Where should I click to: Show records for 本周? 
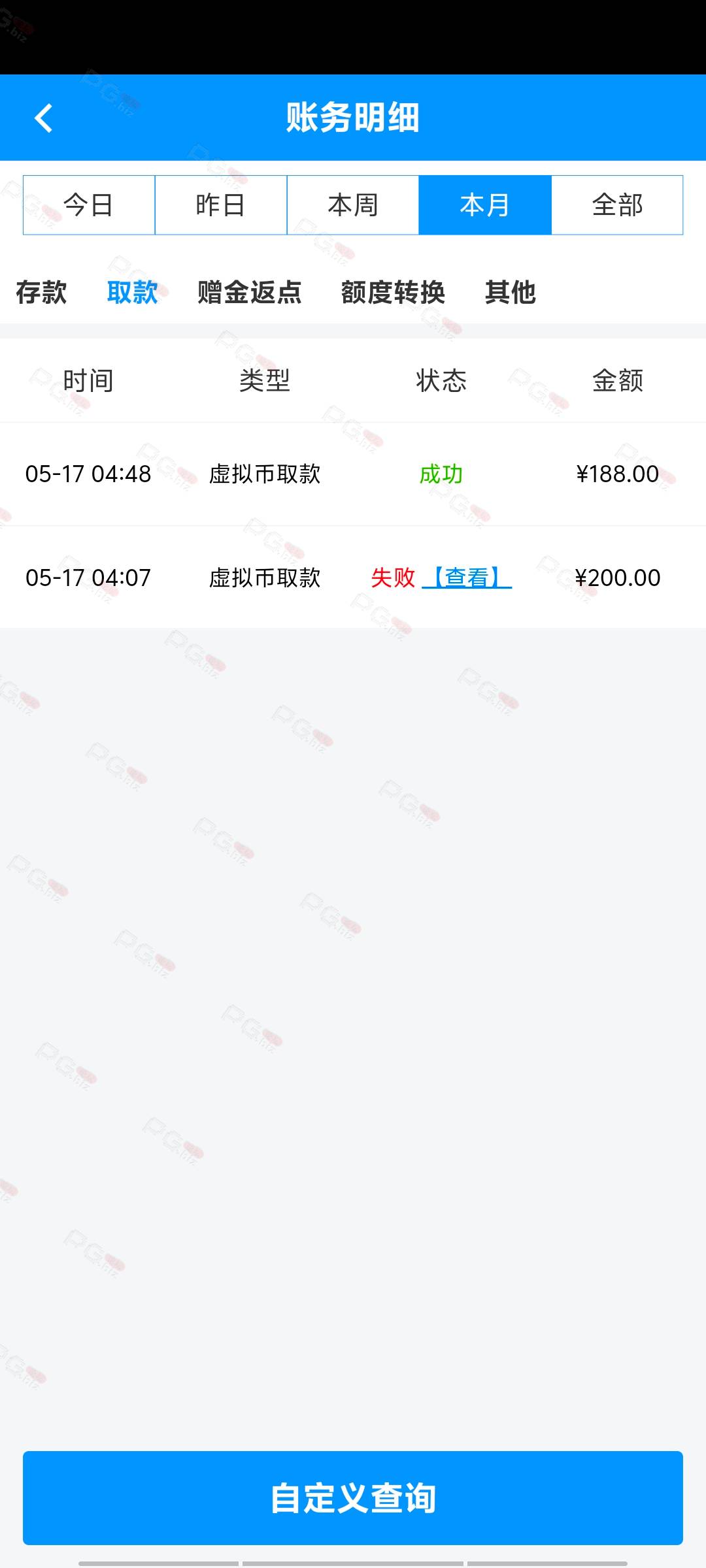click(x=353, y=204)
